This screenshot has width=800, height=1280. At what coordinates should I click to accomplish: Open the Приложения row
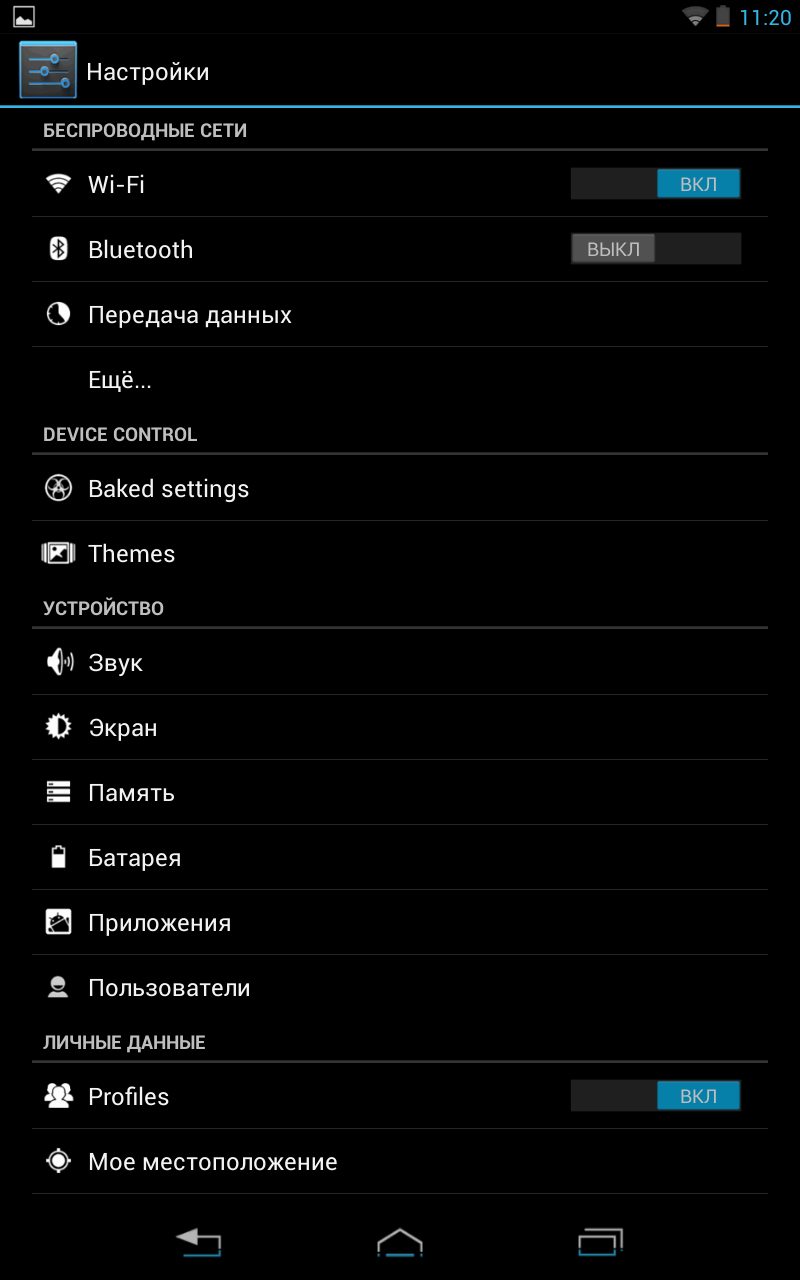point(400,922)
